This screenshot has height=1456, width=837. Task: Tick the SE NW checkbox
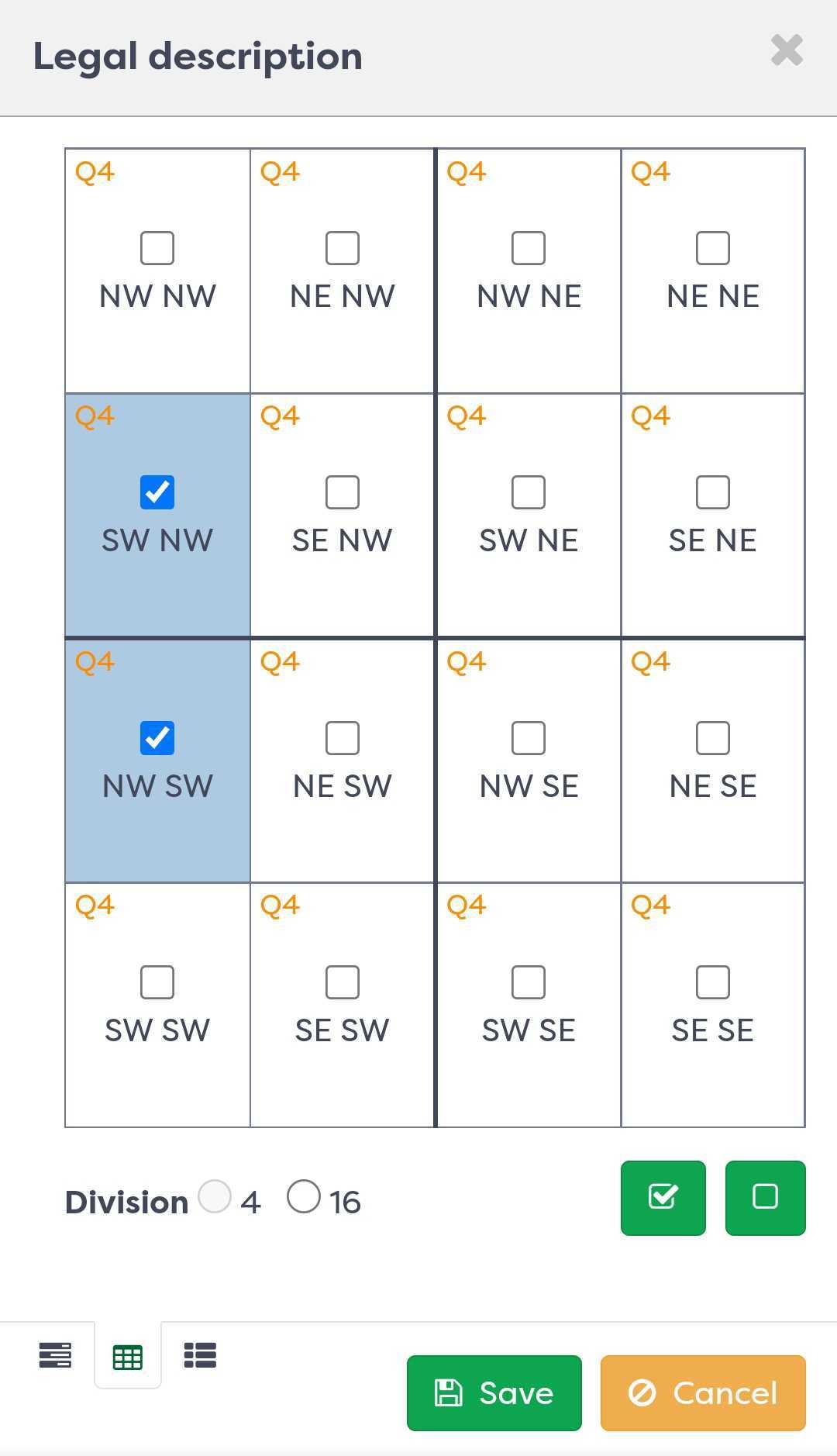343,492
